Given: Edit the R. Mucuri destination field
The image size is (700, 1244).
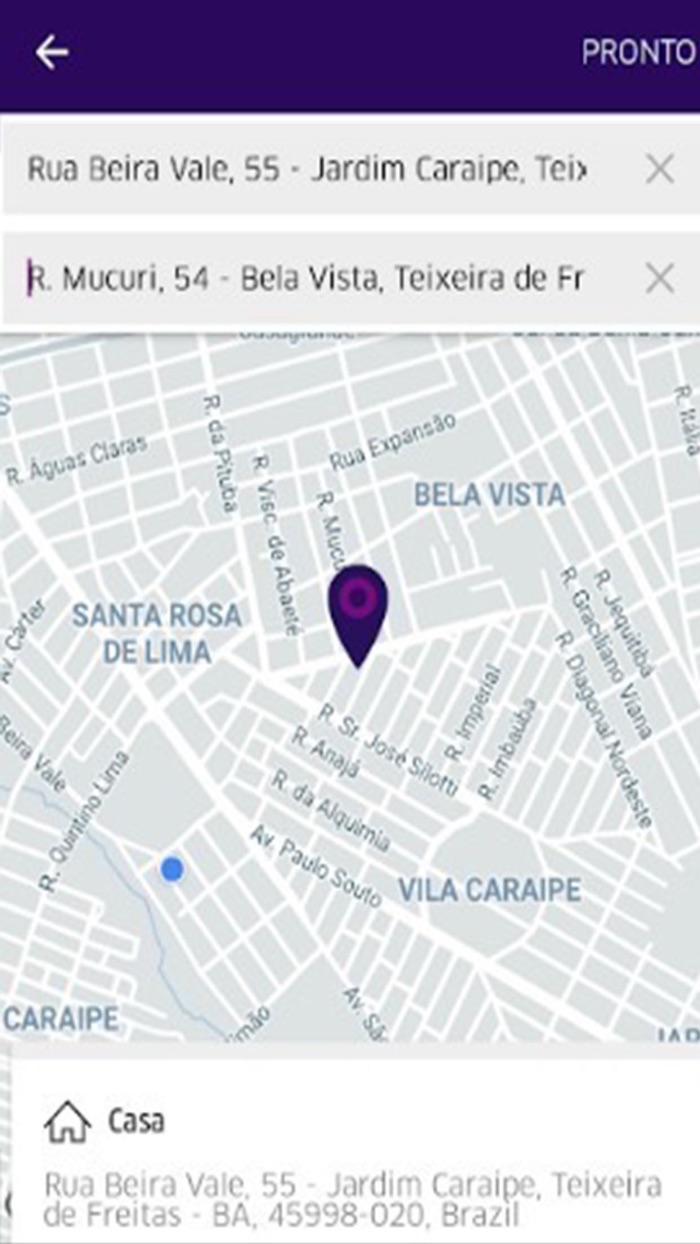Looking at the screenshot, I should click(310, 279).
